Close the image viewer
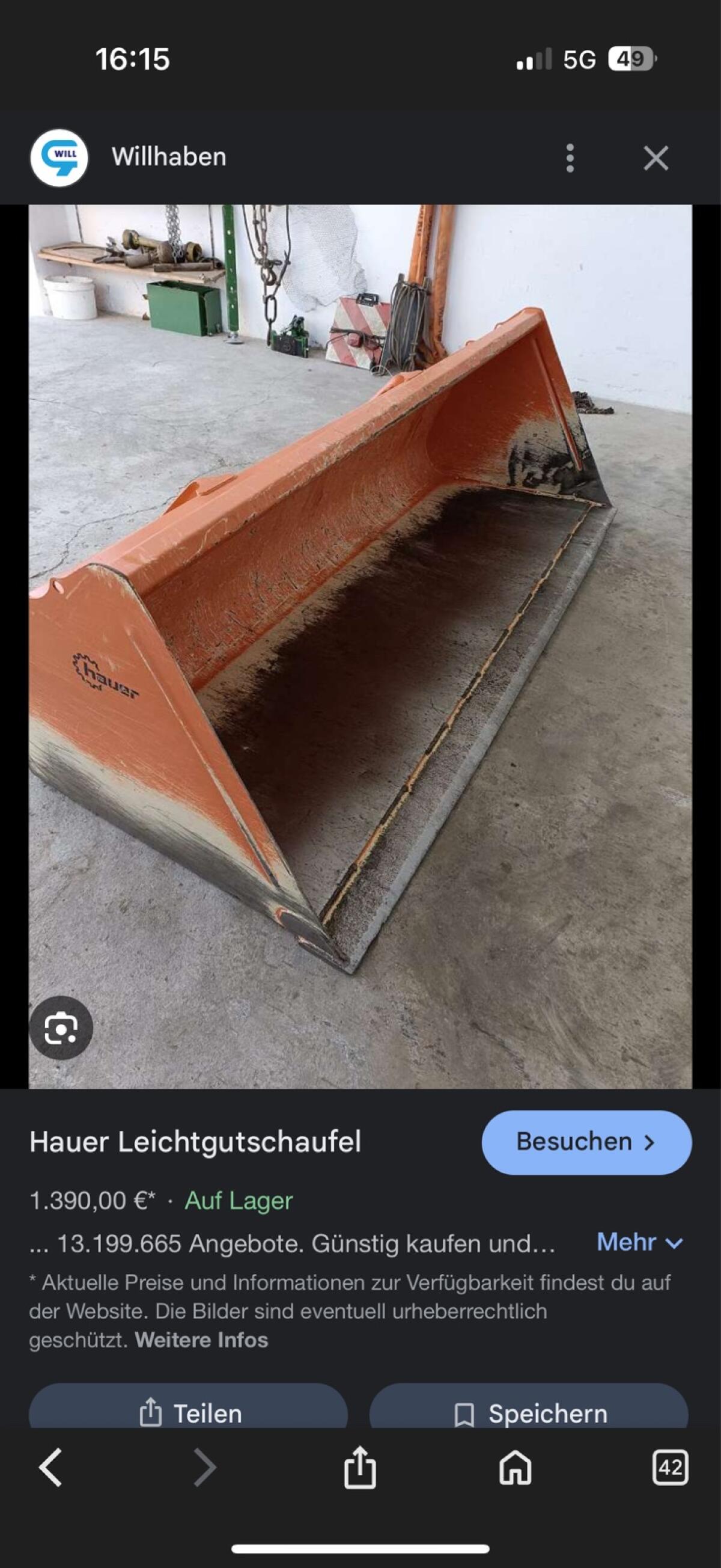Image resolution: width=721 pixels, height=1568 pixels. [656, 158]
